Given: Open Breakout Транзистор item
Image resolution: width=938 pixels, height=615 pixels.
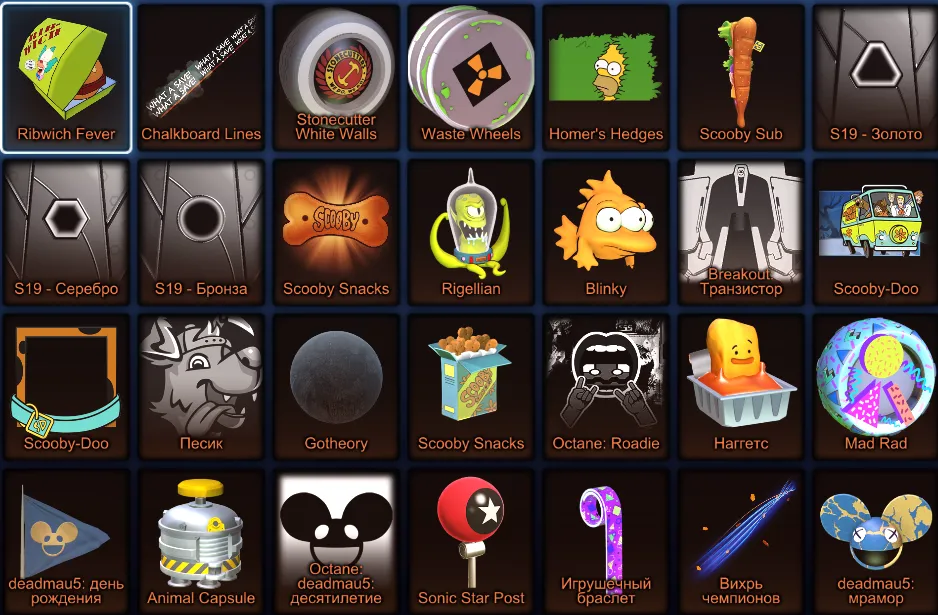Looking at the screenshot, I should tap(741, 232).
